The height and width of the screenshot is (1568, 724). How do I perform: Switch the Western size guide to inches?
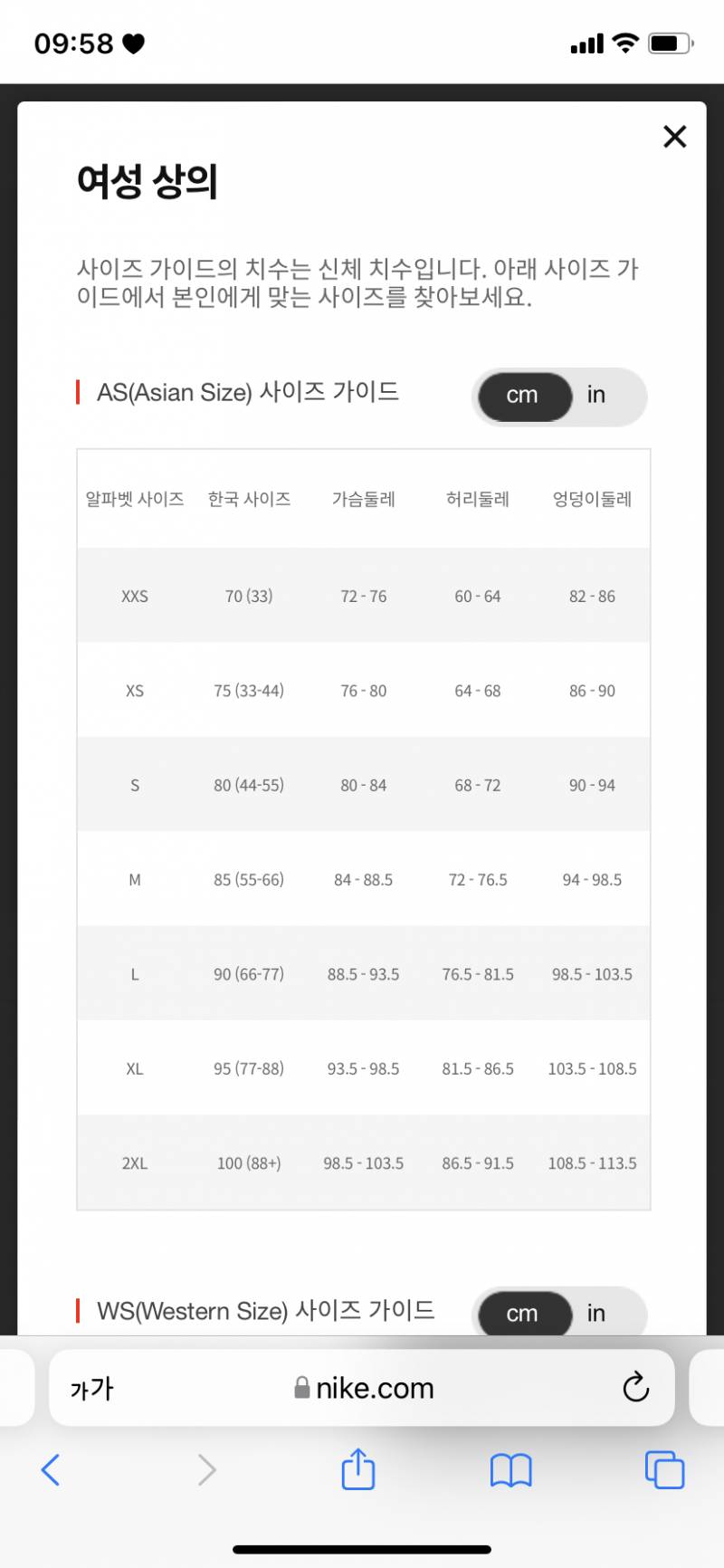point(596,1313)
